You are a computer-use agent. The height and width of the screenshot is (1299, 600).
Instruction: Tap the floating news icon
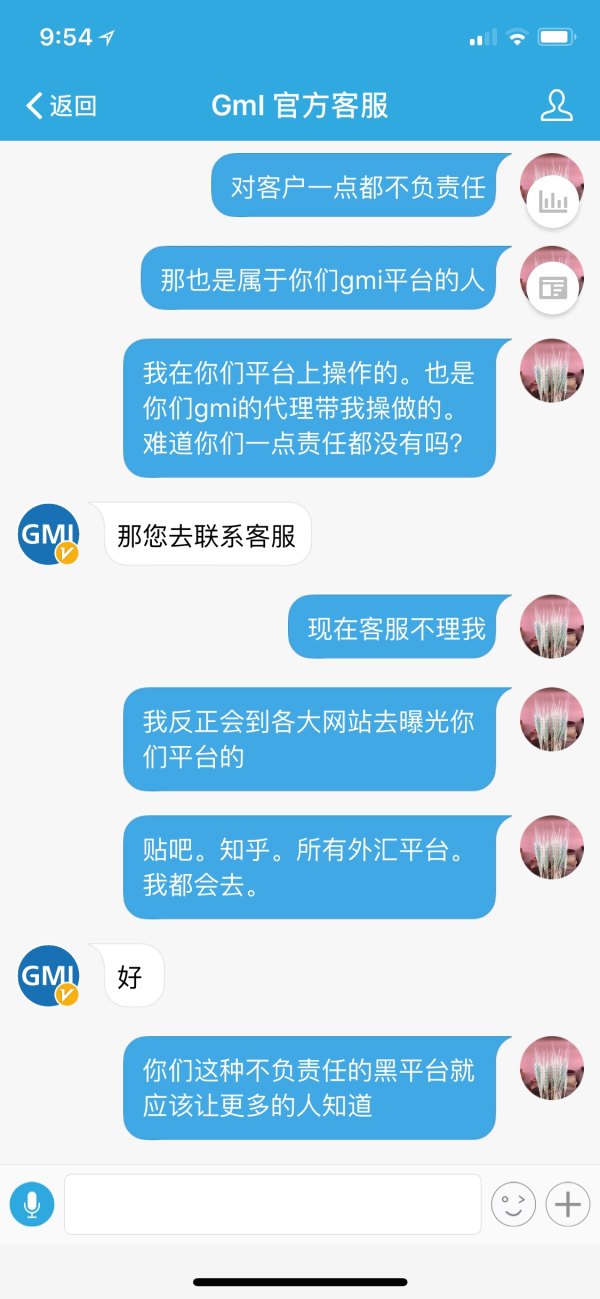pyautogui.click(x=553, y=289)
